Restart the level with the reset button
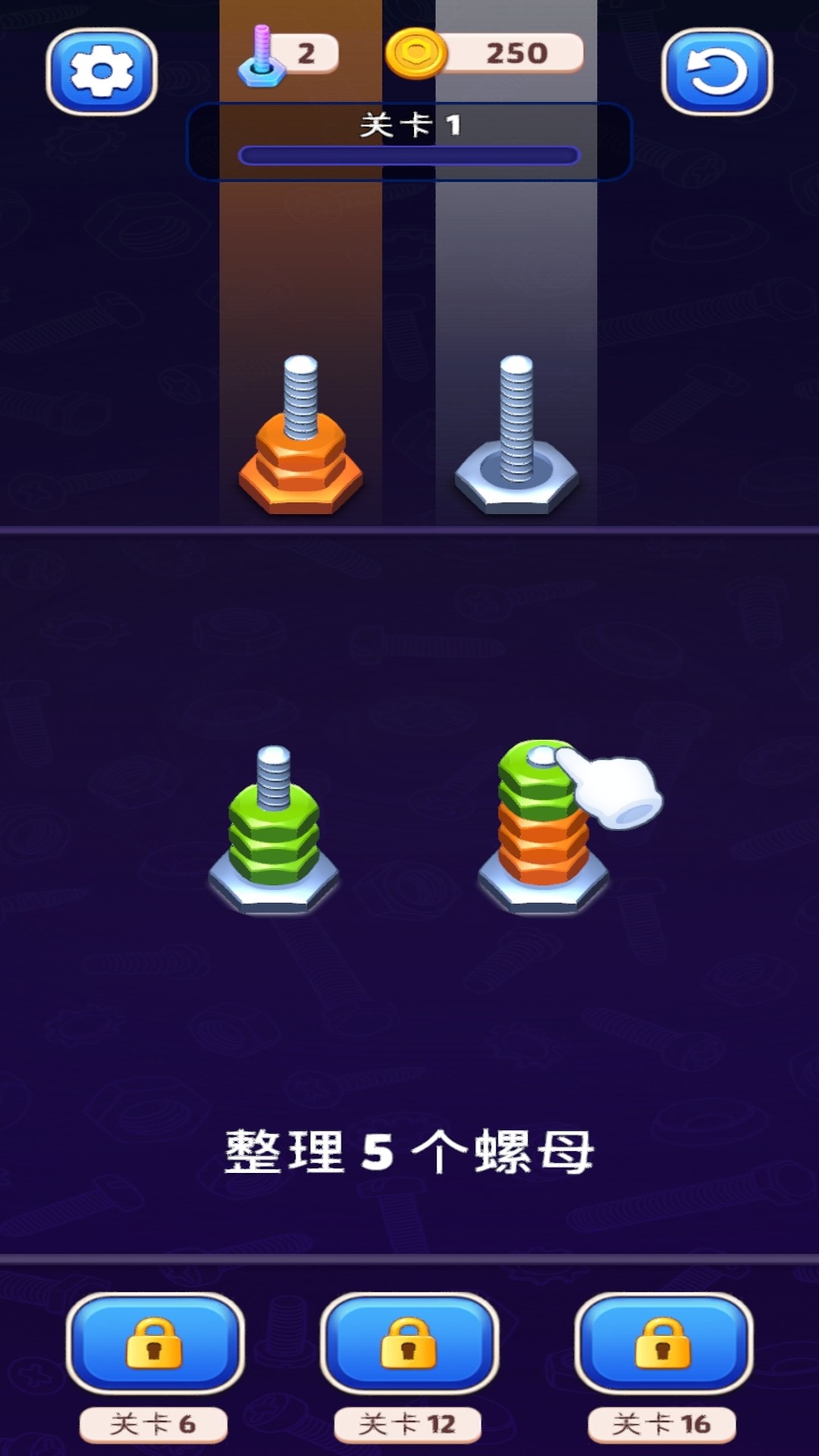 tap(717, 71)
